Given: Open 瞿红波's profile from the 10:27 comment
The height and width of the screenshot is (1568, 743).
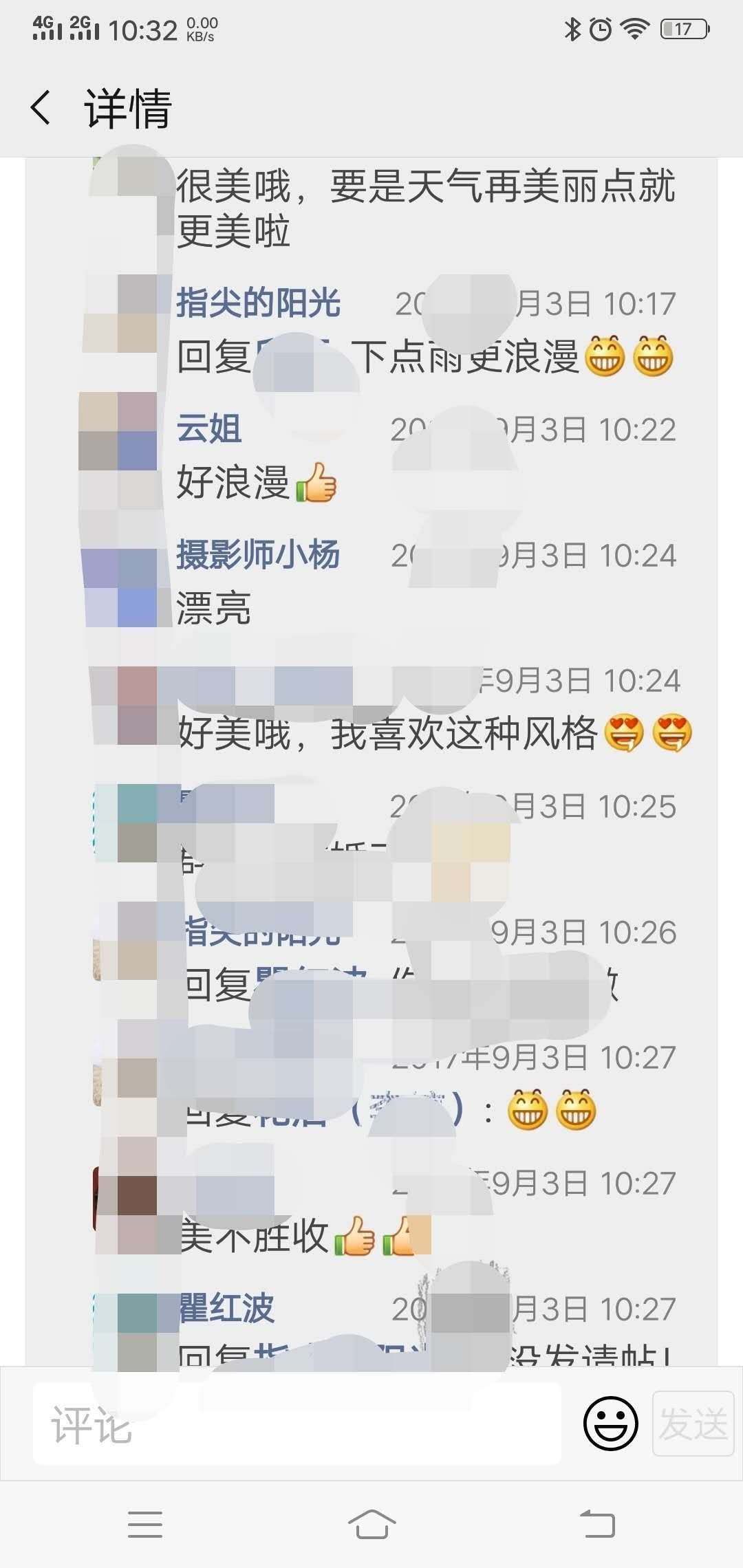Looking at the screenshot, I should 227,1307.
